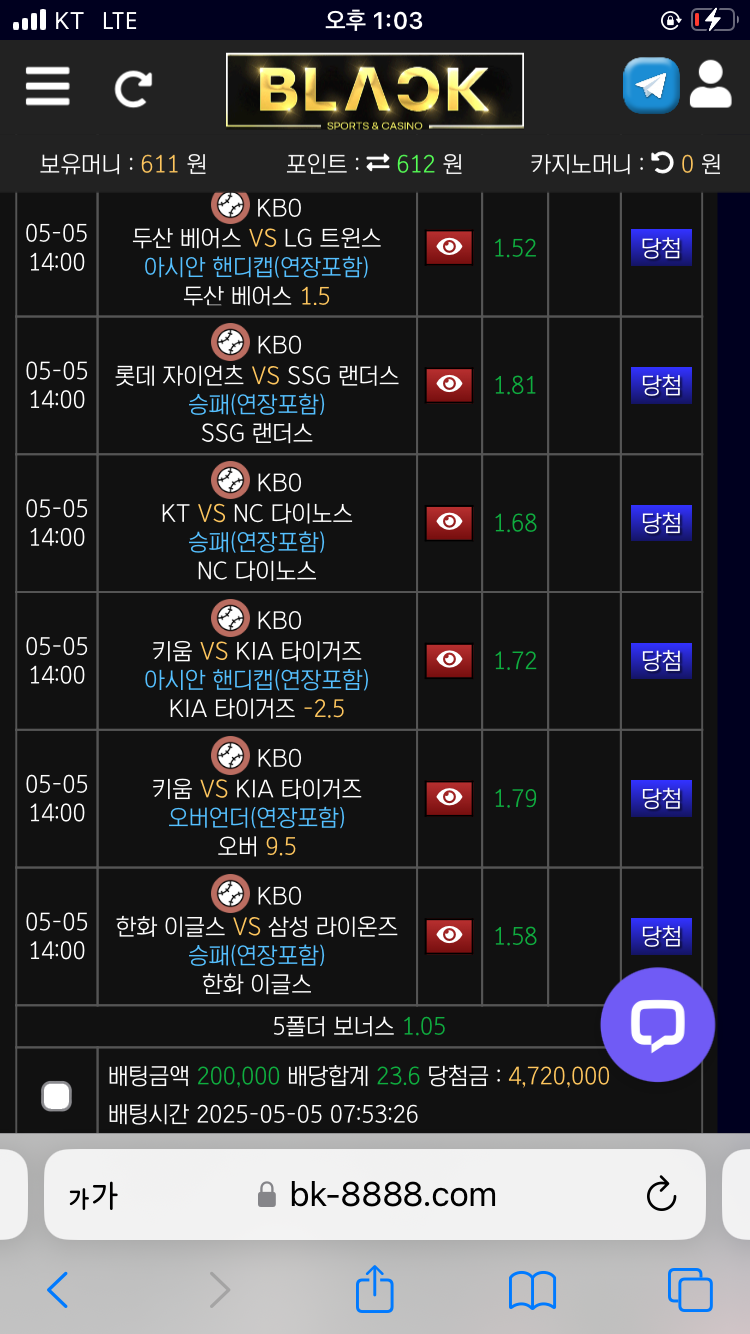Open the Telegram channel icon
The height and width of the screenshot is (1334, 750).
click(651, 86)
